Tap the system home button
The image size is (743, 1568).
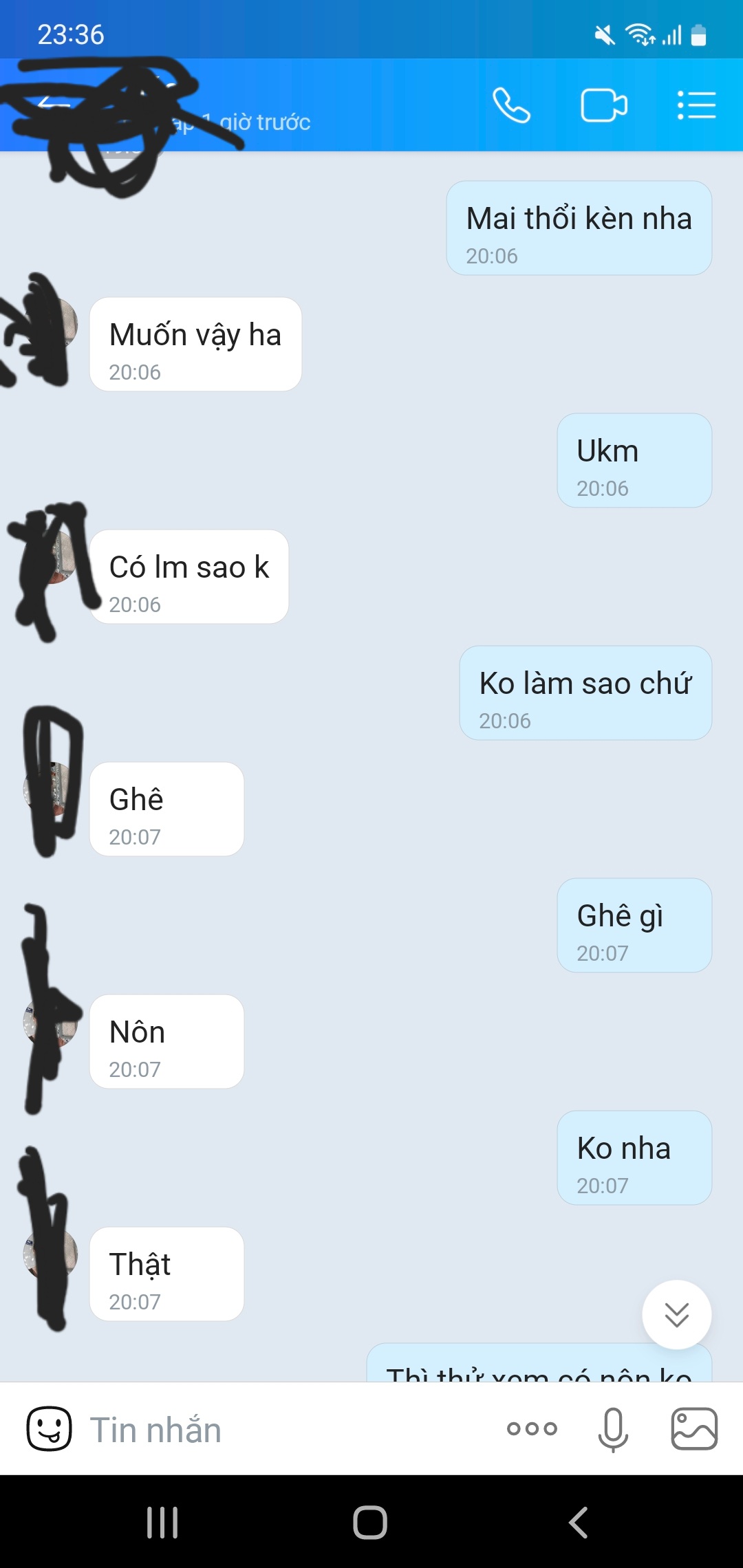tap(370, 1522)
